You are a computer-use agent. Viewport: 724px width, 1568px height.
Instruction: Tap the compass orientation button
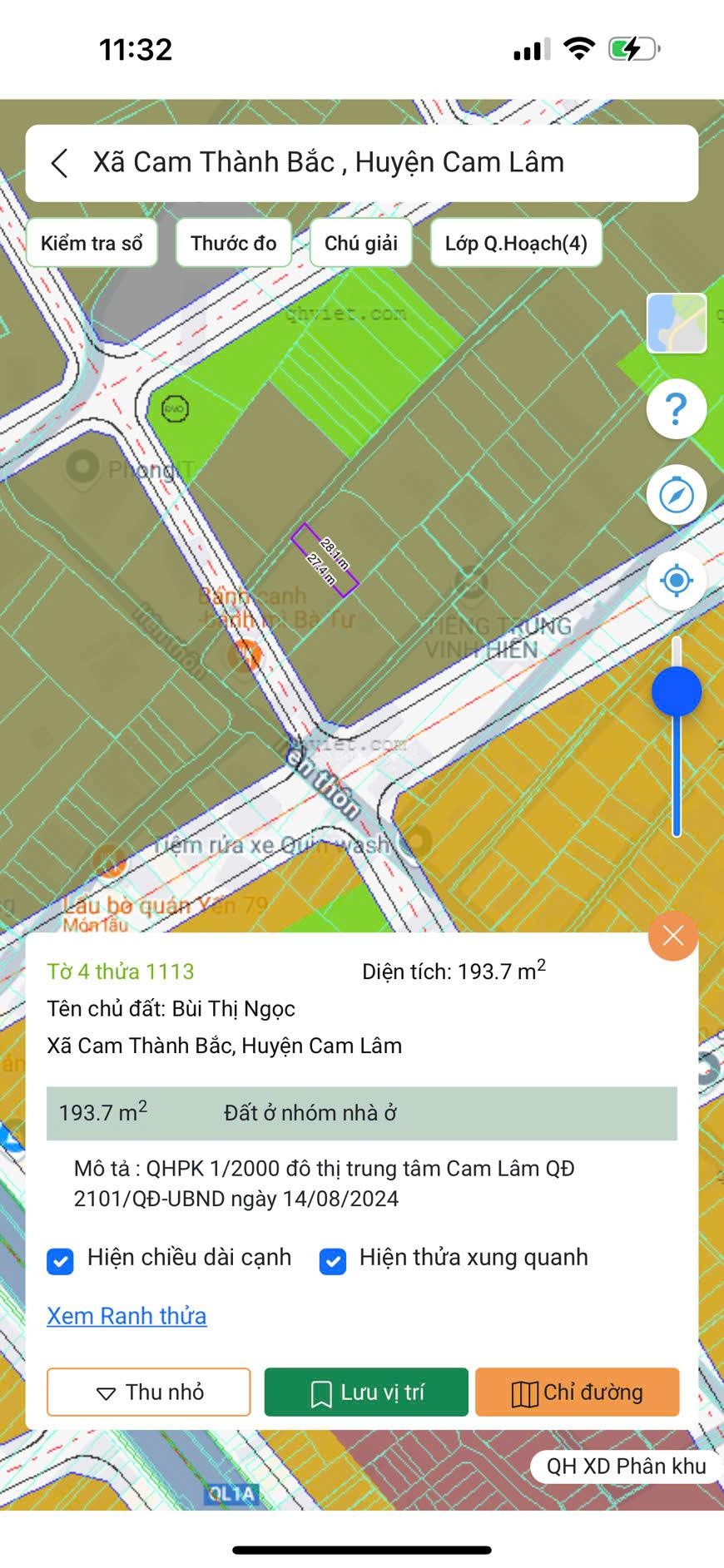(x=676, y=495)
